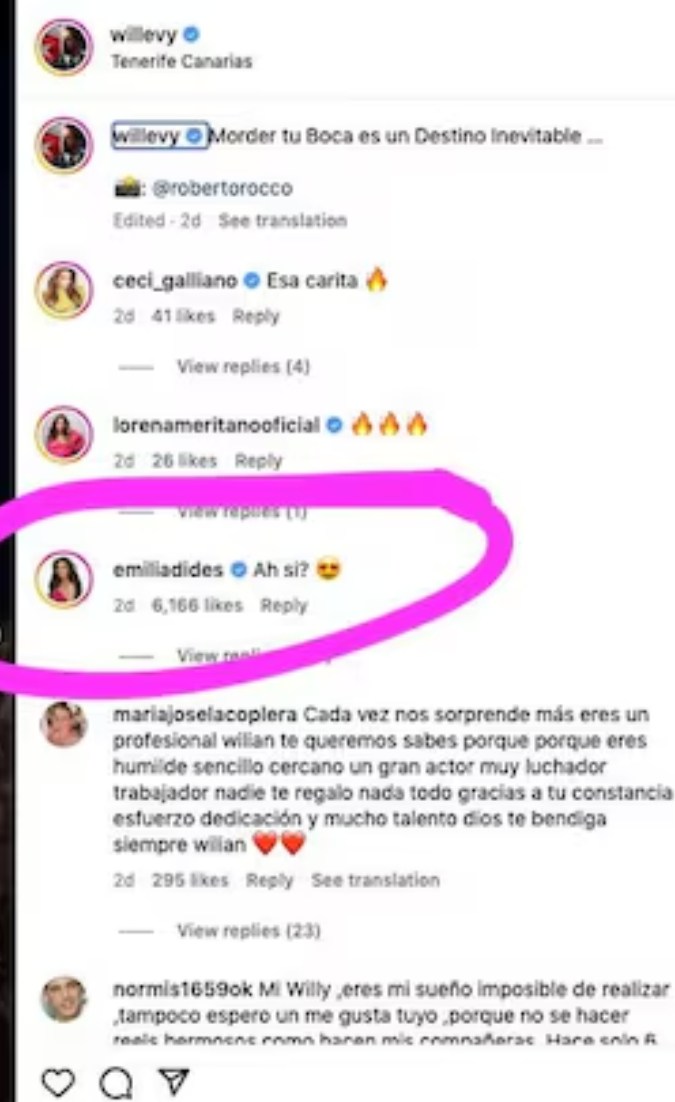Visit ceci_galliano's profile
This screenshot has width=675, height=1102.
(x=175, y=281)
